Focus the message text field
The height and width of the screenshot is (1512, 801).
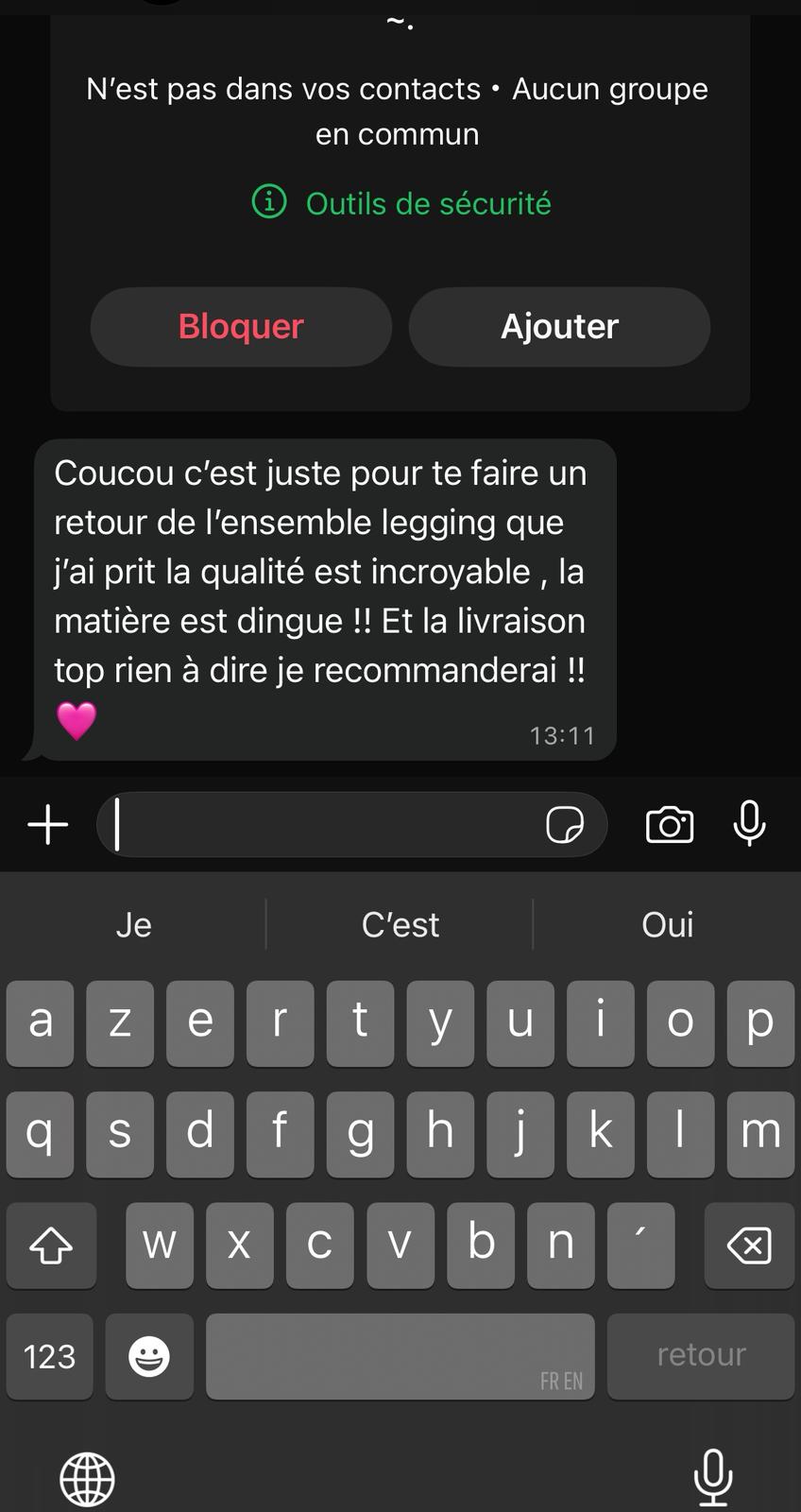(321, 825)
